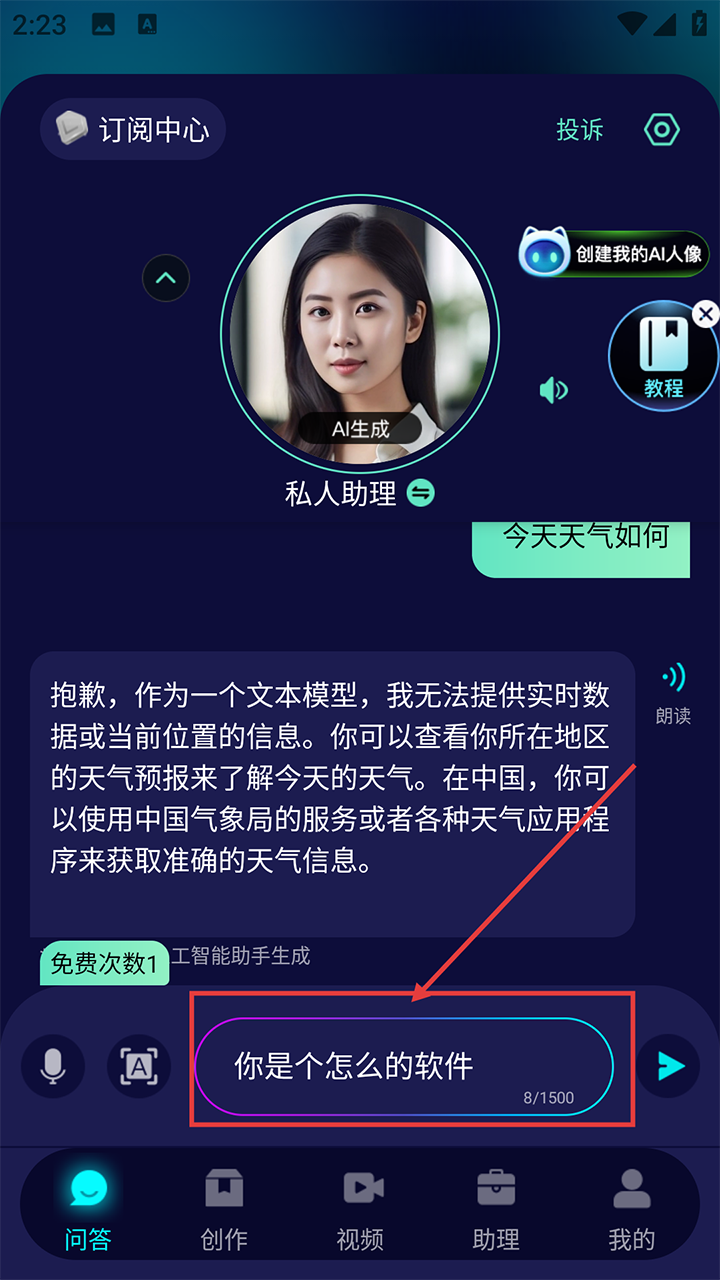Close the 教程 floating bubble

pyautogui.click(x=706, y=314)
